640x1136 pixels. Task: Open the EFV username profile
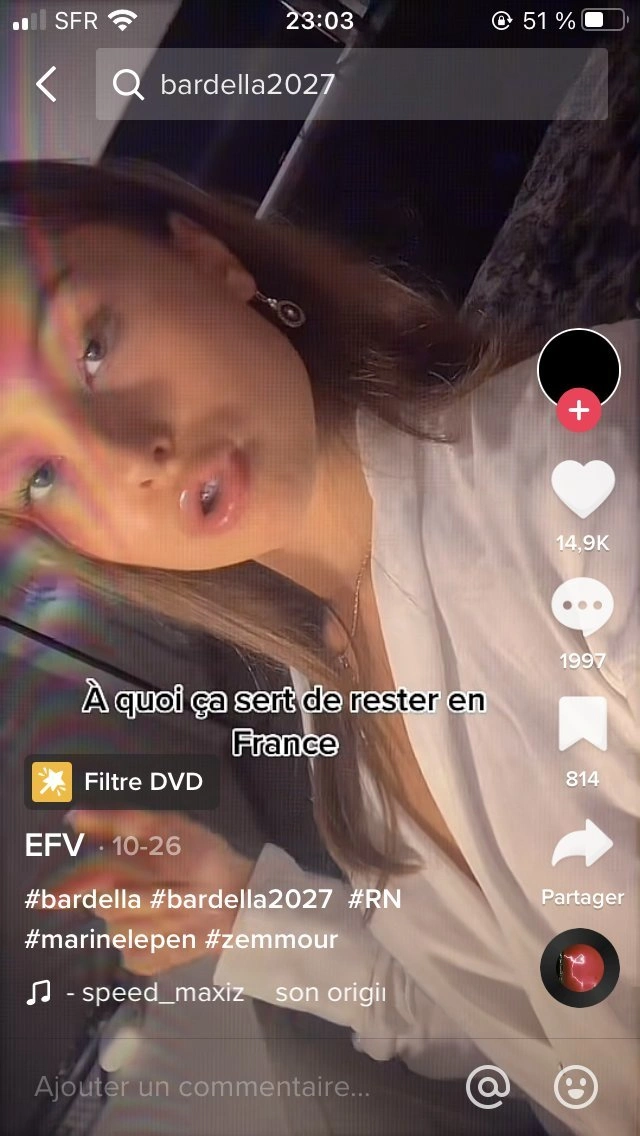[54, 845]
